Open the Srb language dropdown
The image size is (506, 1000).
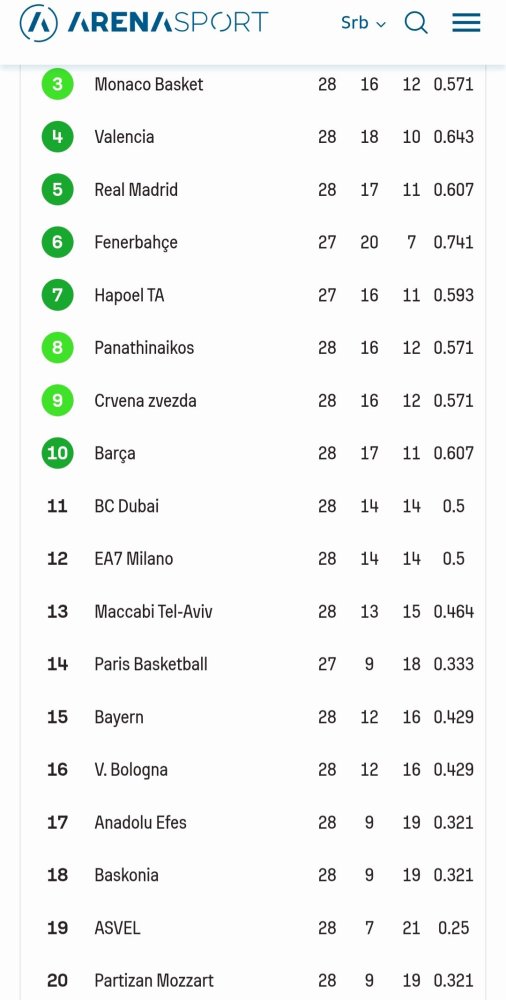click(363, 24)
